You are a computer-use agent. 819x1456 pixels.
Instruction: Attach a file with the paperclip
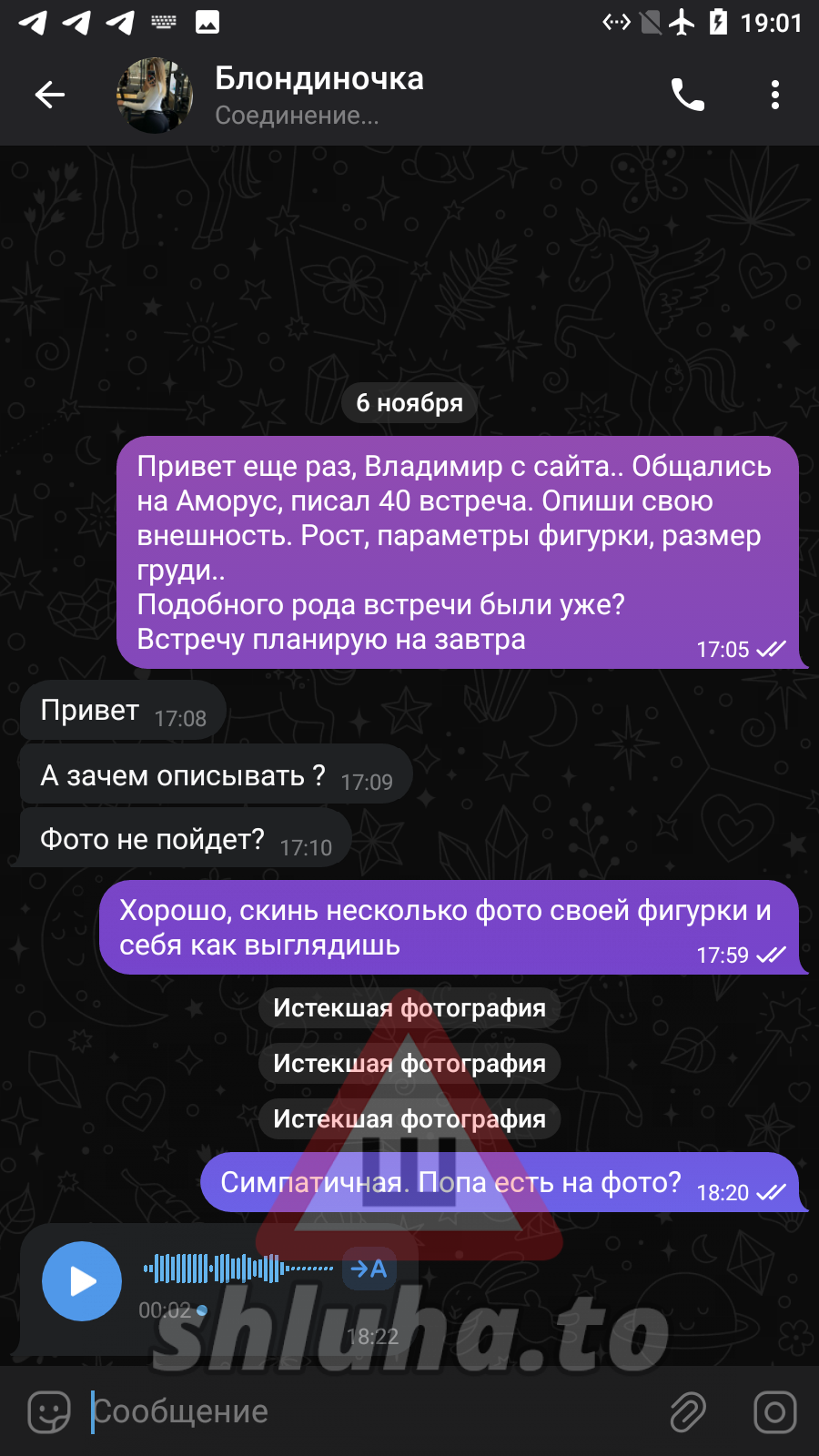pos(688,1411)
